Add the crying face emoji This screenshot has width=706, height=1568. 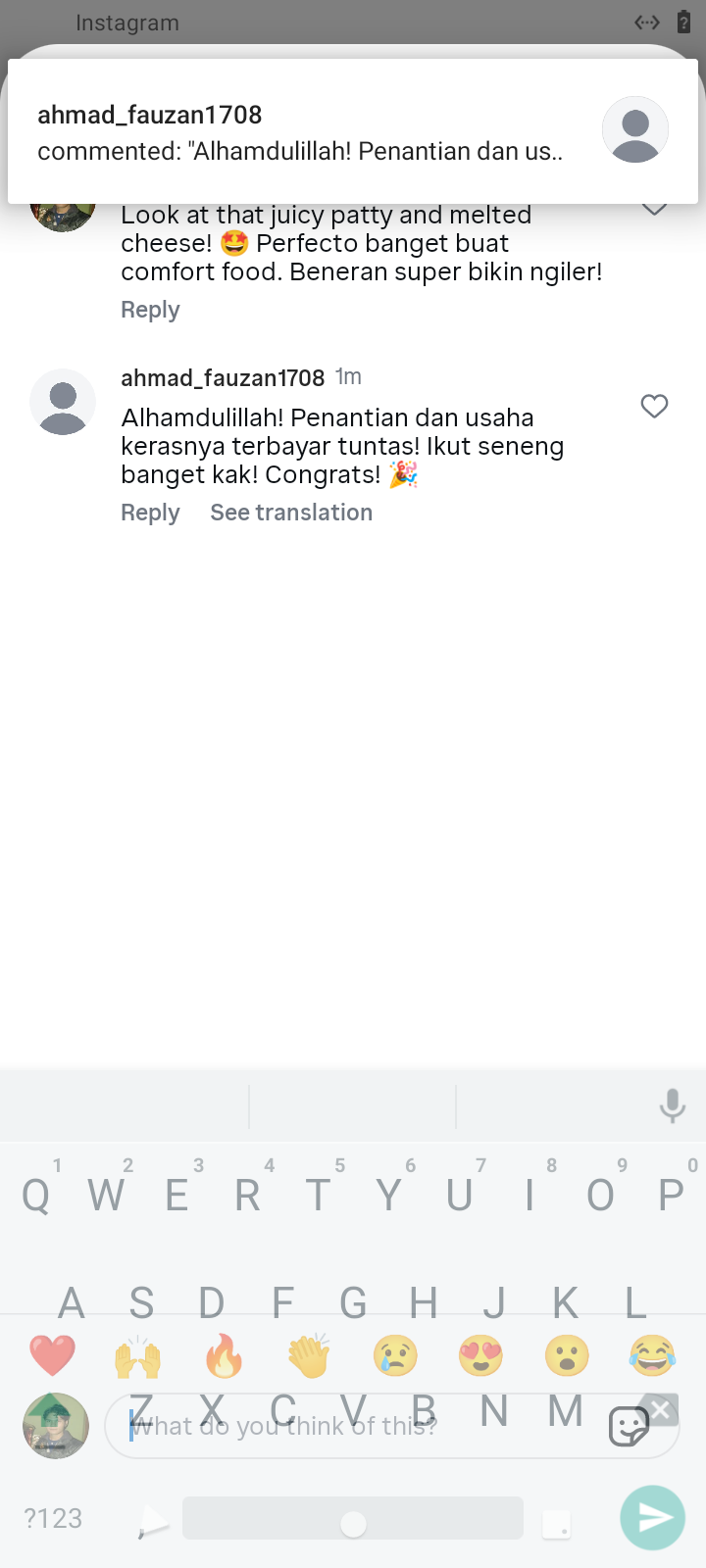tap(395, 1356)
